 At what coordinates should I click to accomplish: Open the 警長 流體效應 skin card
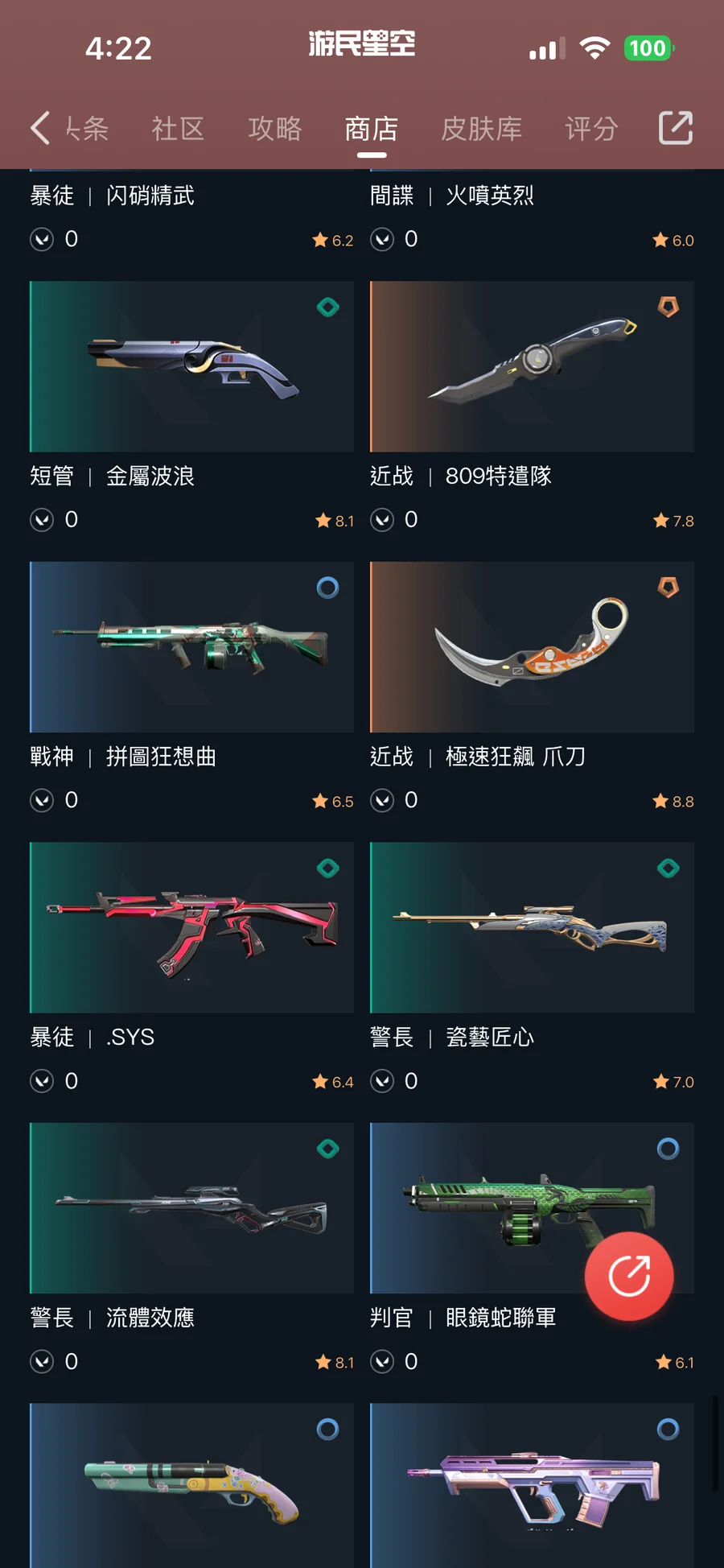191,1249
